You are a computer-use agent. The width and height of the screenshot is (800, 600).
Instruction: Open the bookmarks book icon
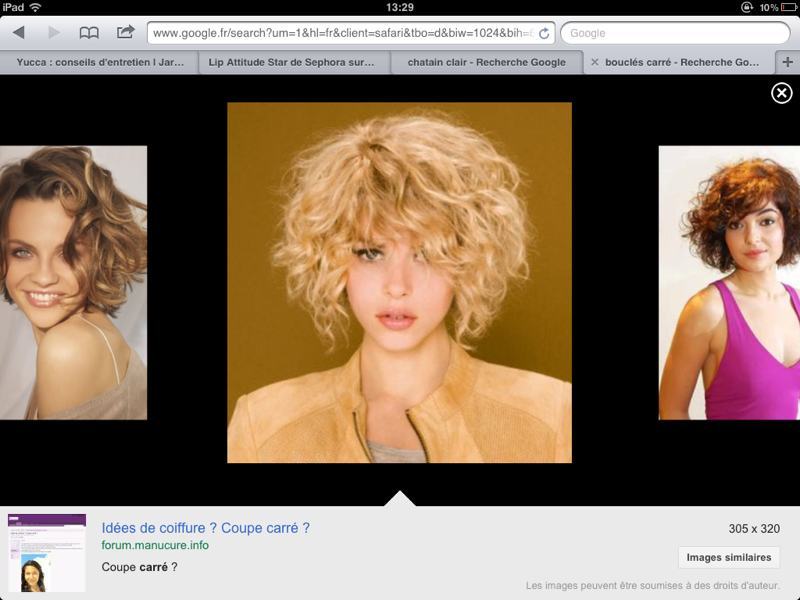coord(89,33)
